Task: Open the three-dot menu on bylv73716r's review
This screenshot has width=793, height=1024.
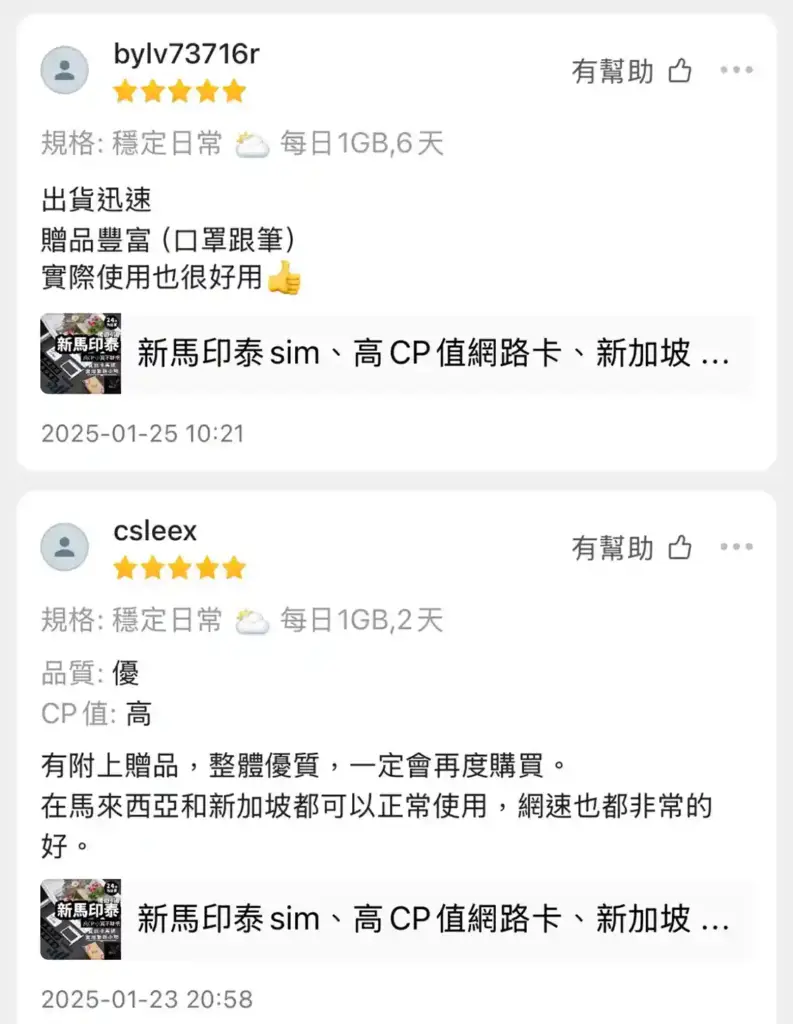Action: click(x=737, y=70)
